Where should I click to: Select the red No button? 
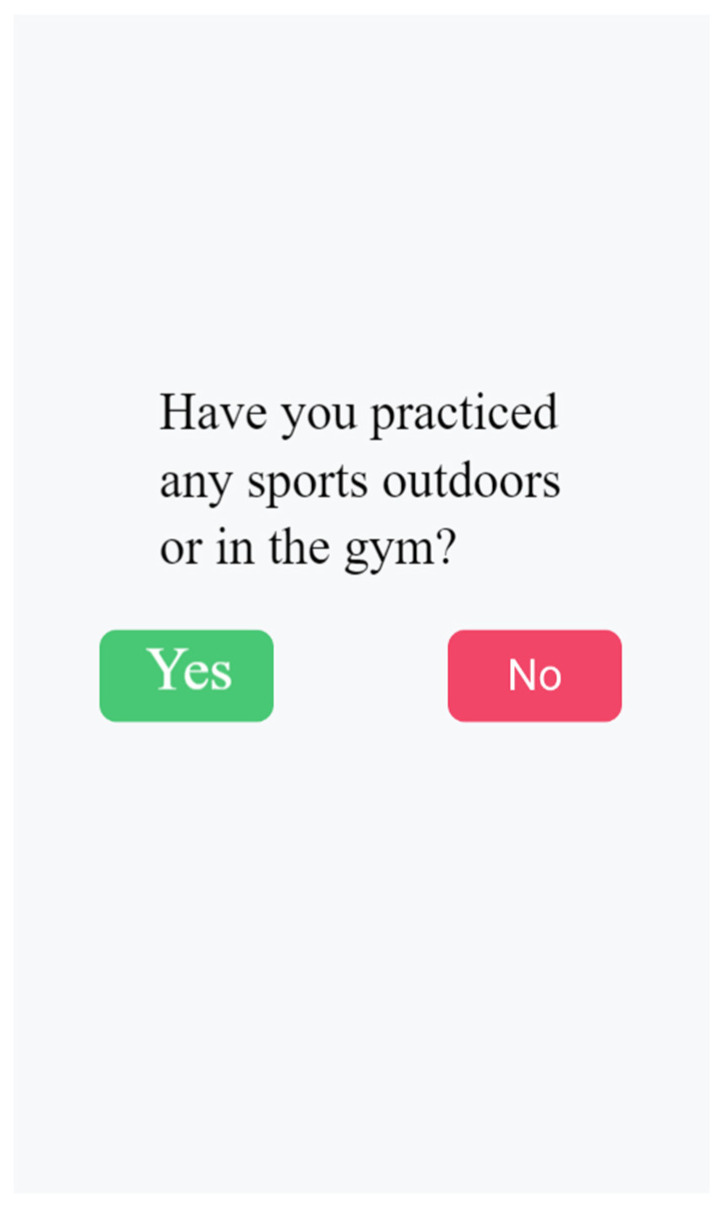[x=534, y=675]
